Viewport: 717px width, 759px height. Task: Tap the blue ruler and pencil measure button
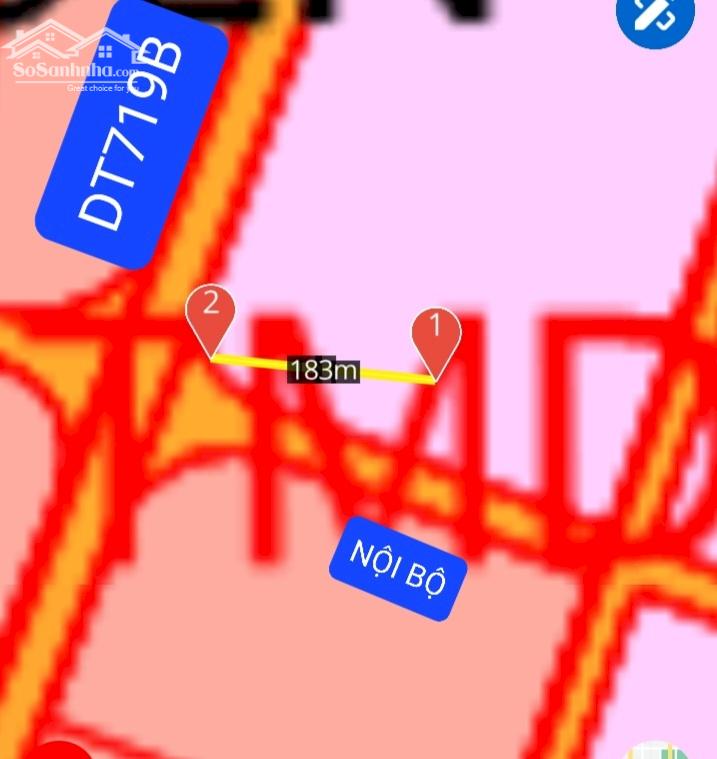point(655,15)
